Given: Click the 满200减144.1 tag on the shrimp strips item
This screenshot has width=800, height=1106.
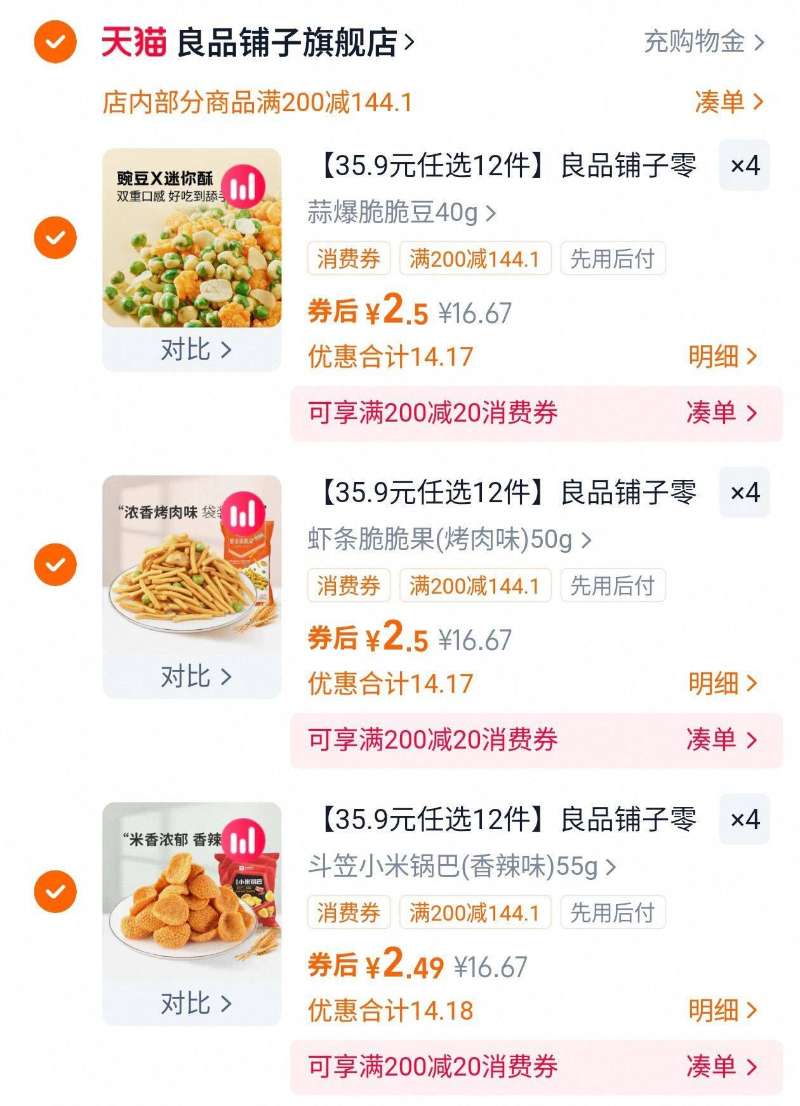Looking at the screenshot, I should click(475, 584).
